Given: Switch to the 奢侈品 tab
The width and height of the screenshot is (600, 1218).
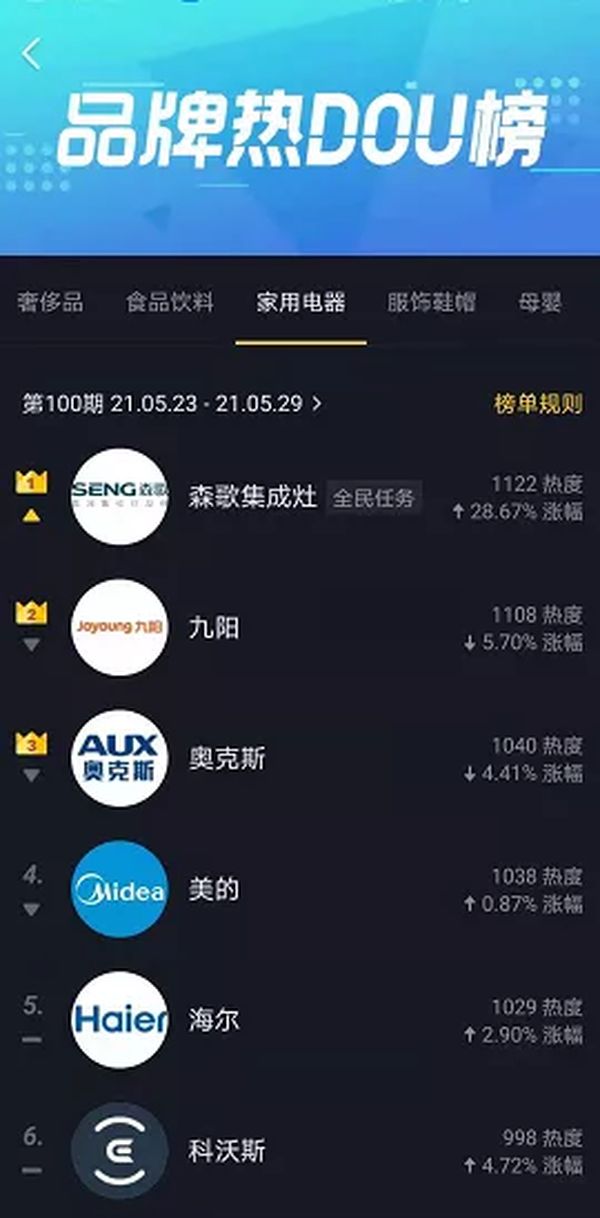Looking at the screenshot, I should coord(49,302).
